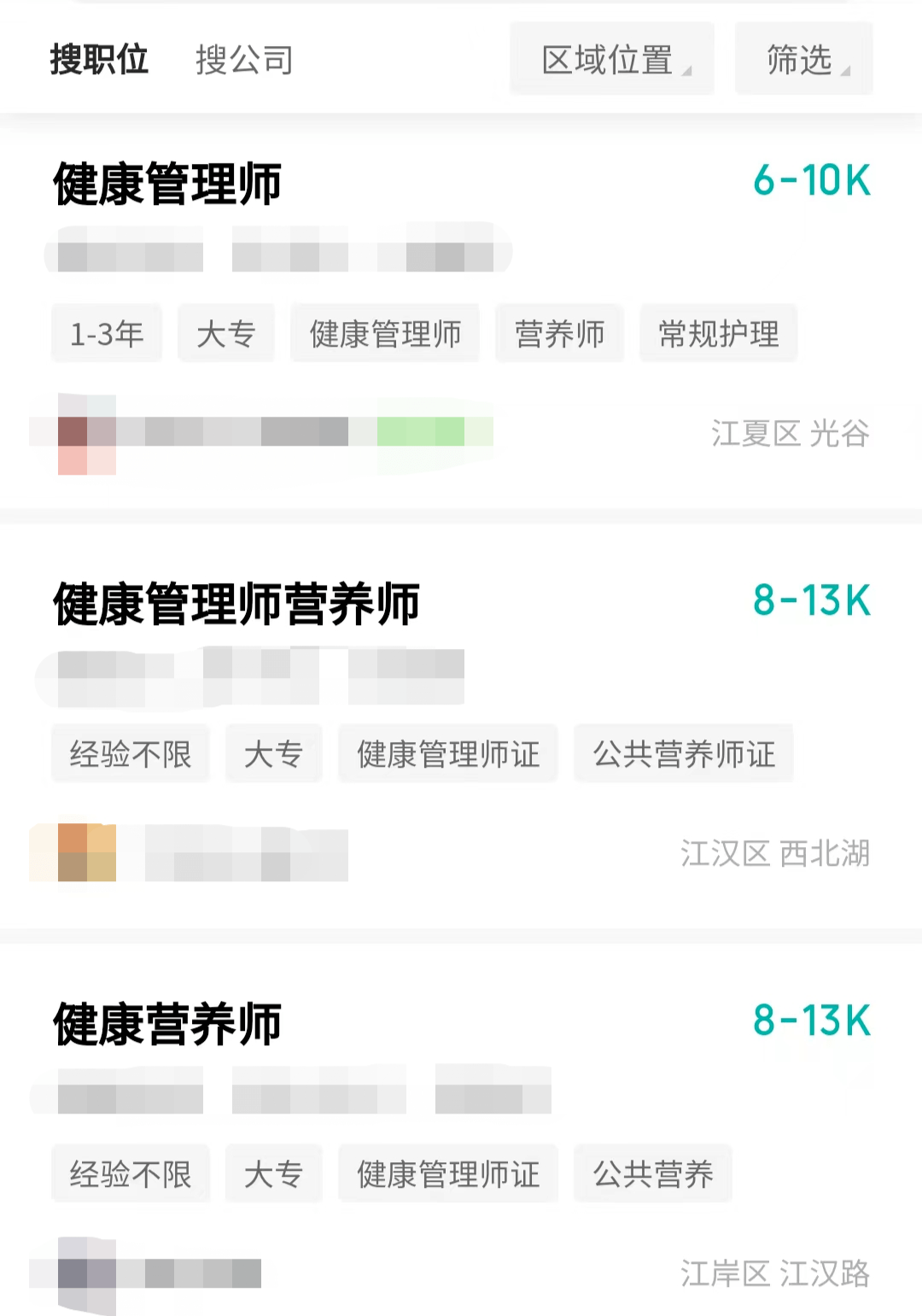The height and width of the screenshot is (1316, 922).
Task: Click the 大专 education tag
Action: point(225,334)
